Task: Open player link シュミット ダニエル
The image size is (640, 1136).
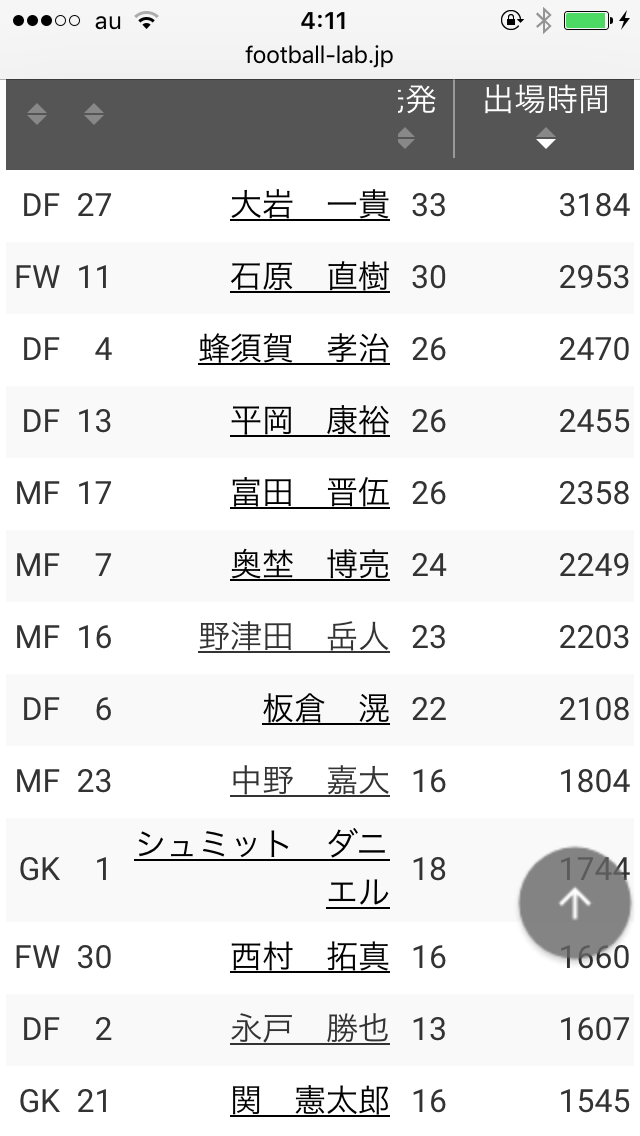Action: pos(262,868)
